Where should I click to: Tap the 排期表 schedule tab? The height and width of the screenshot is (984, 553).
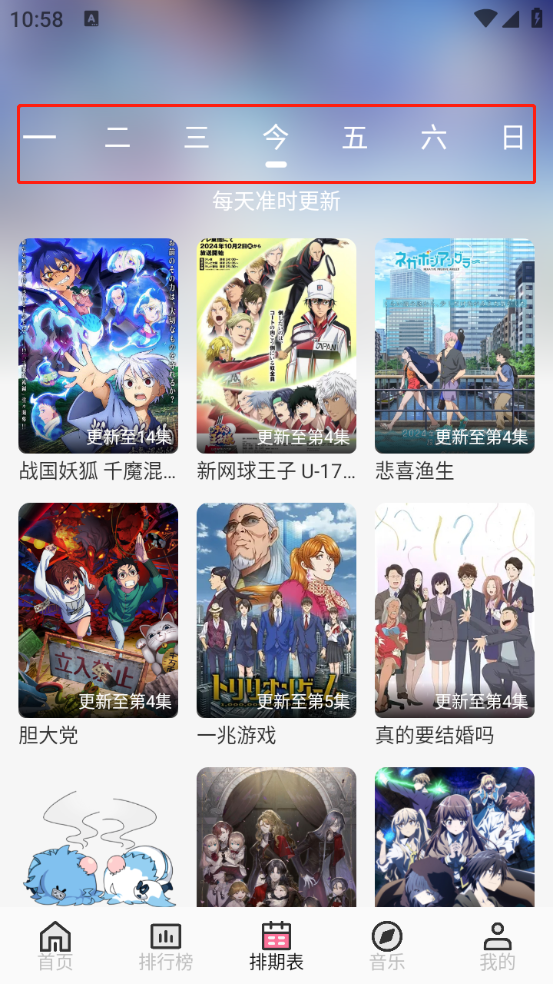[276, 946]
